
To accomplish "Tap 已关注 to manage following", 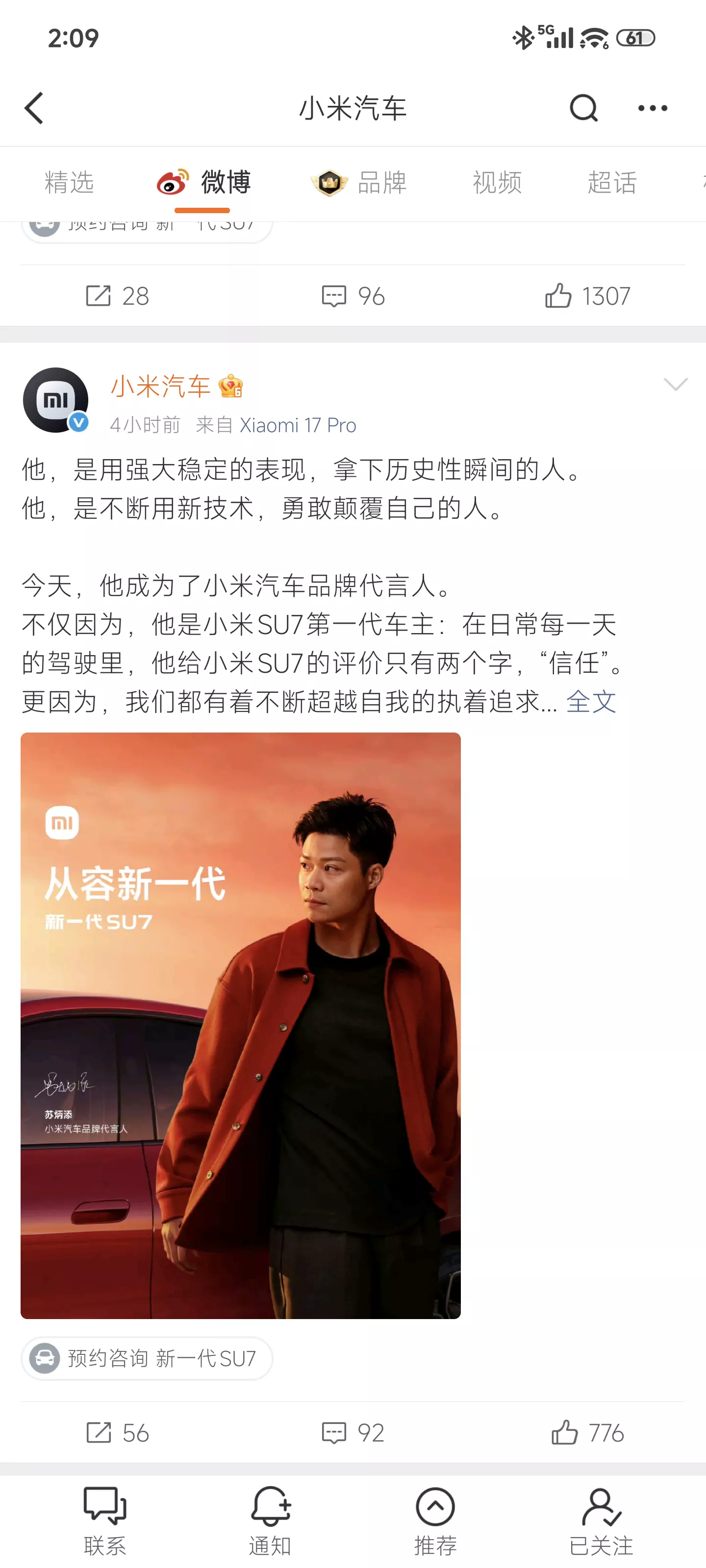I will click(x=601, y=1519).
